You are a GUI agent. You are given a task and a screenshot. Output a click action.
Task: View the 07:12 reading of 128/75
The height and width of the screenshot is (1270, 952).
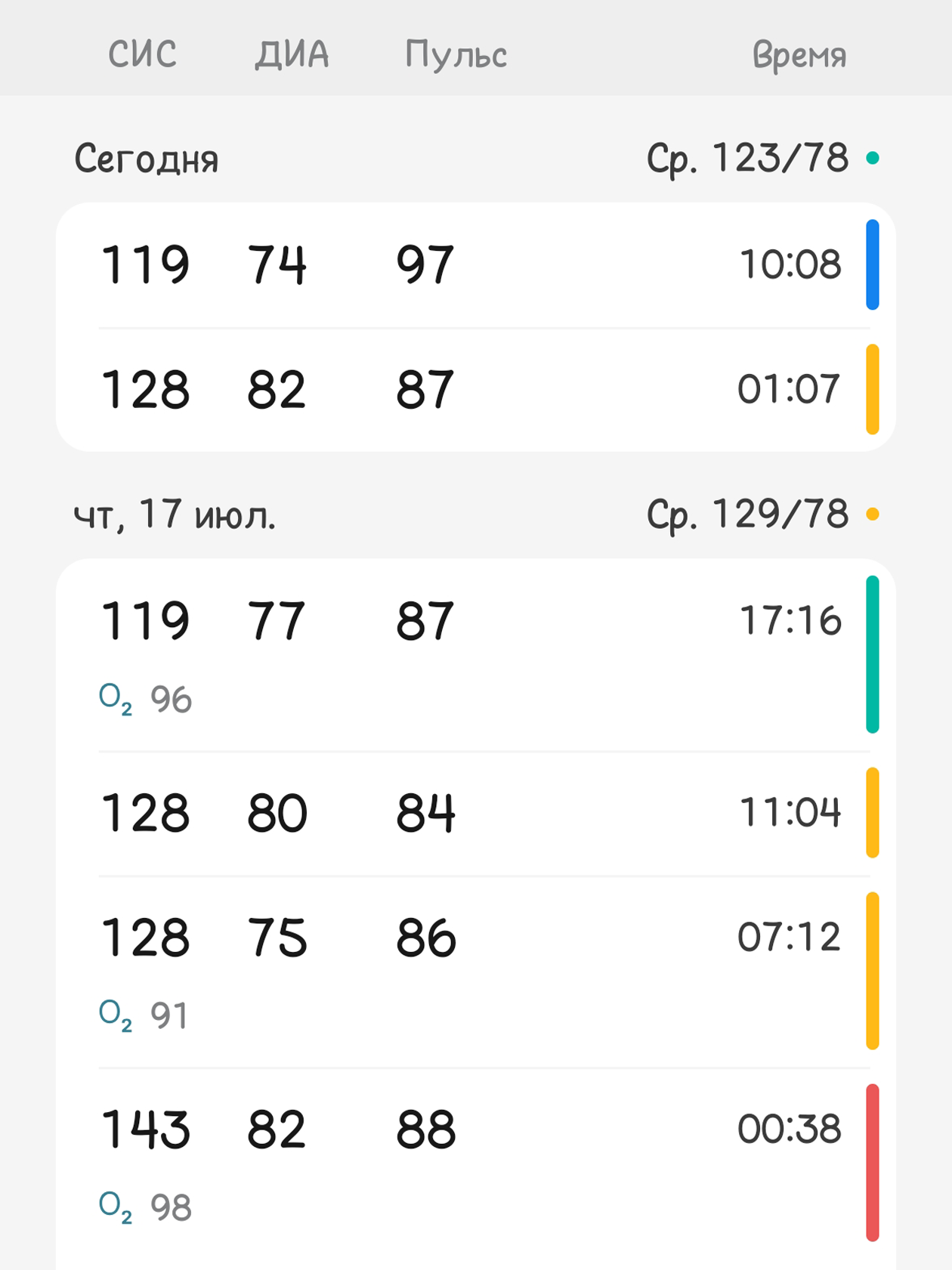point(476,971)
